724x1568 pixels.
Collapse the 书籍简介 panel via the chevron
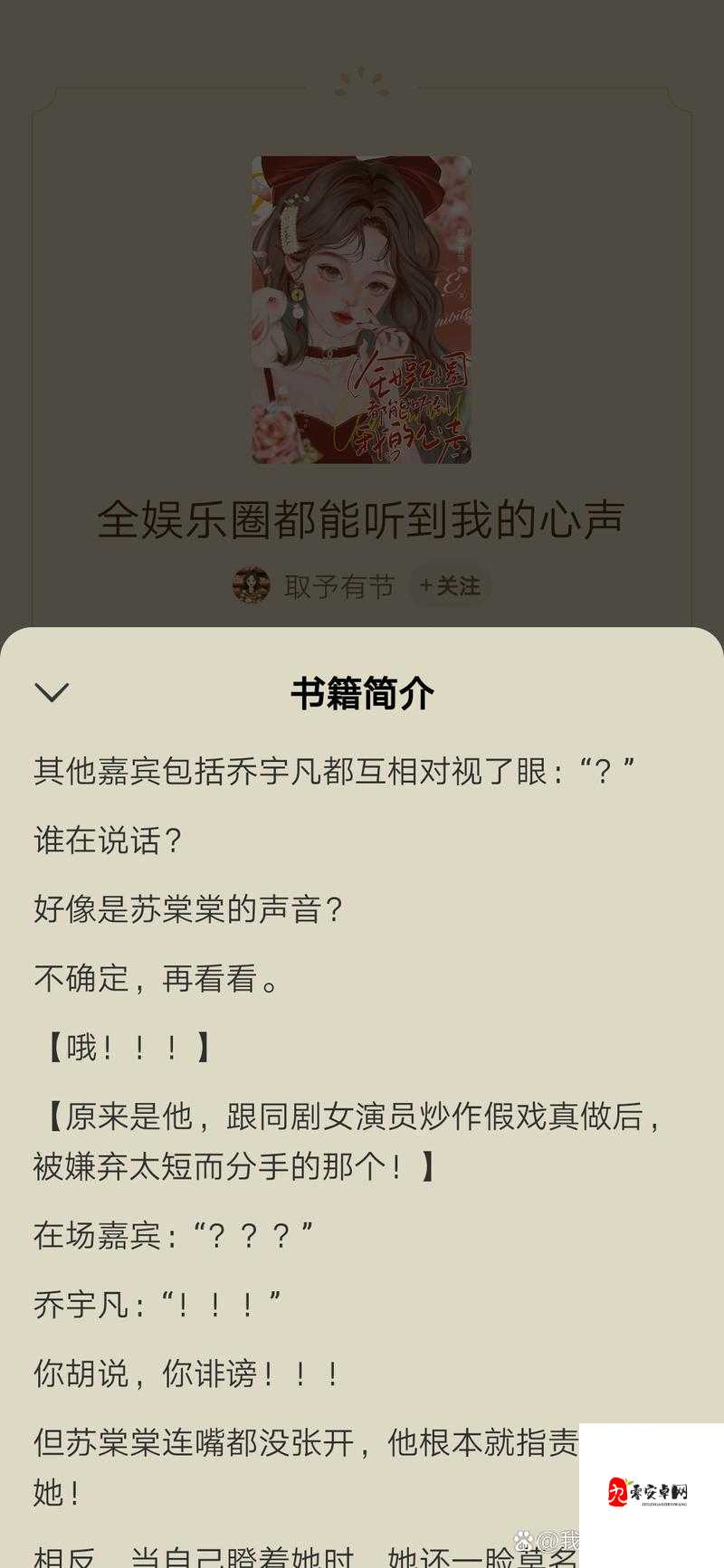[x=52, y=694]
